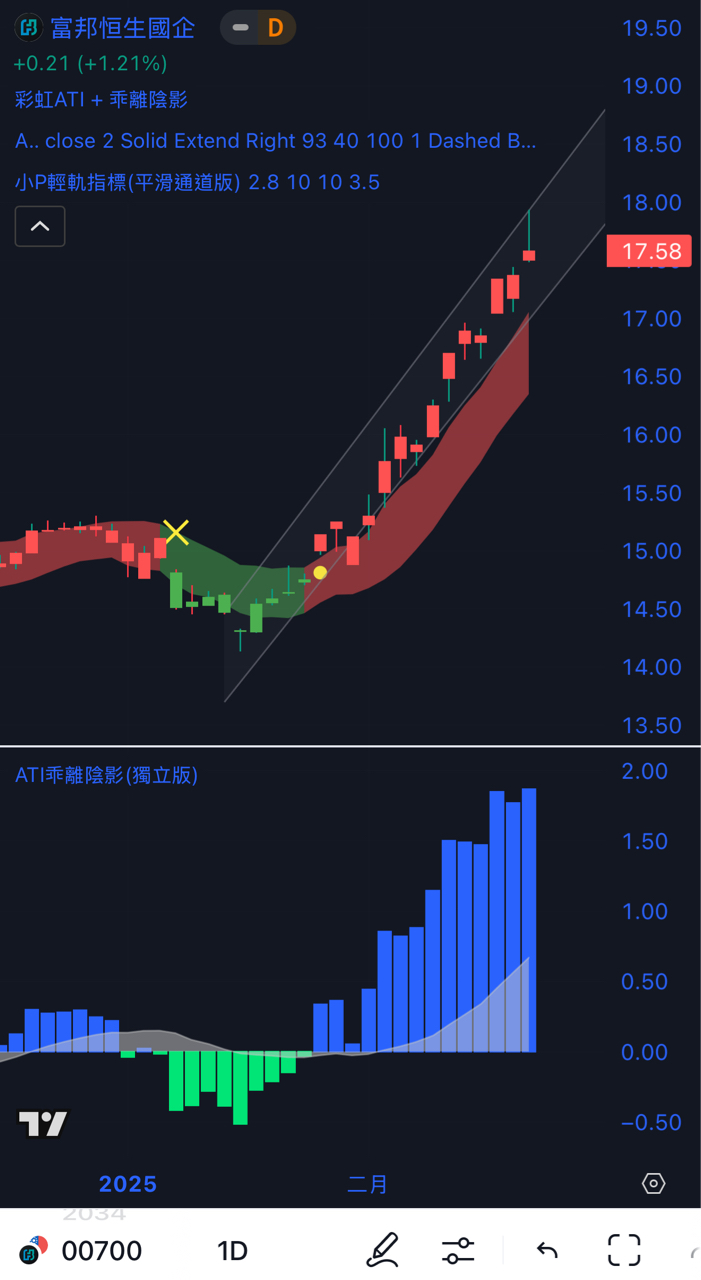Open the 彩虹ATI + 乖離陰影 indicator

pos(101,99)
